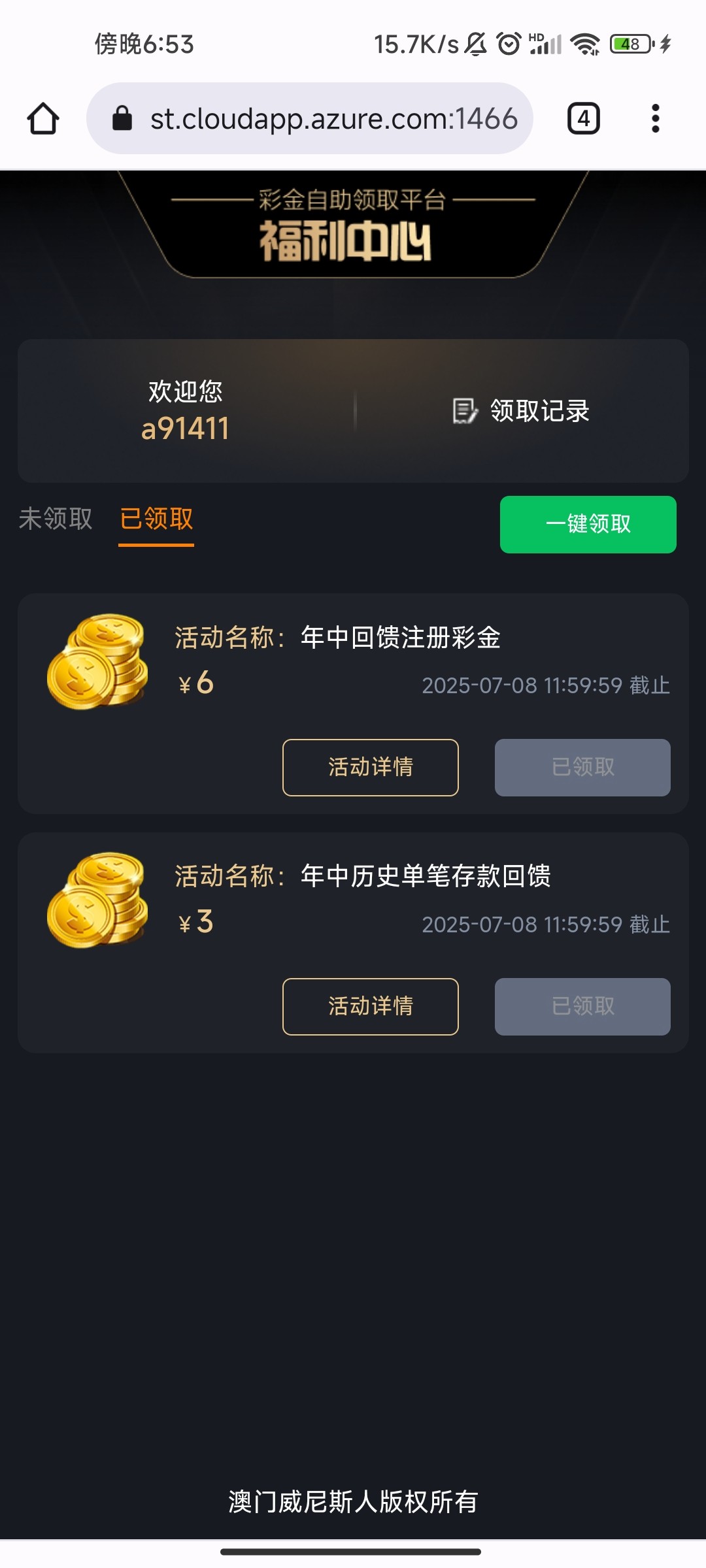
Task: View 活动详情 for 年中回馈注册彩金
Action: (370, 767)
